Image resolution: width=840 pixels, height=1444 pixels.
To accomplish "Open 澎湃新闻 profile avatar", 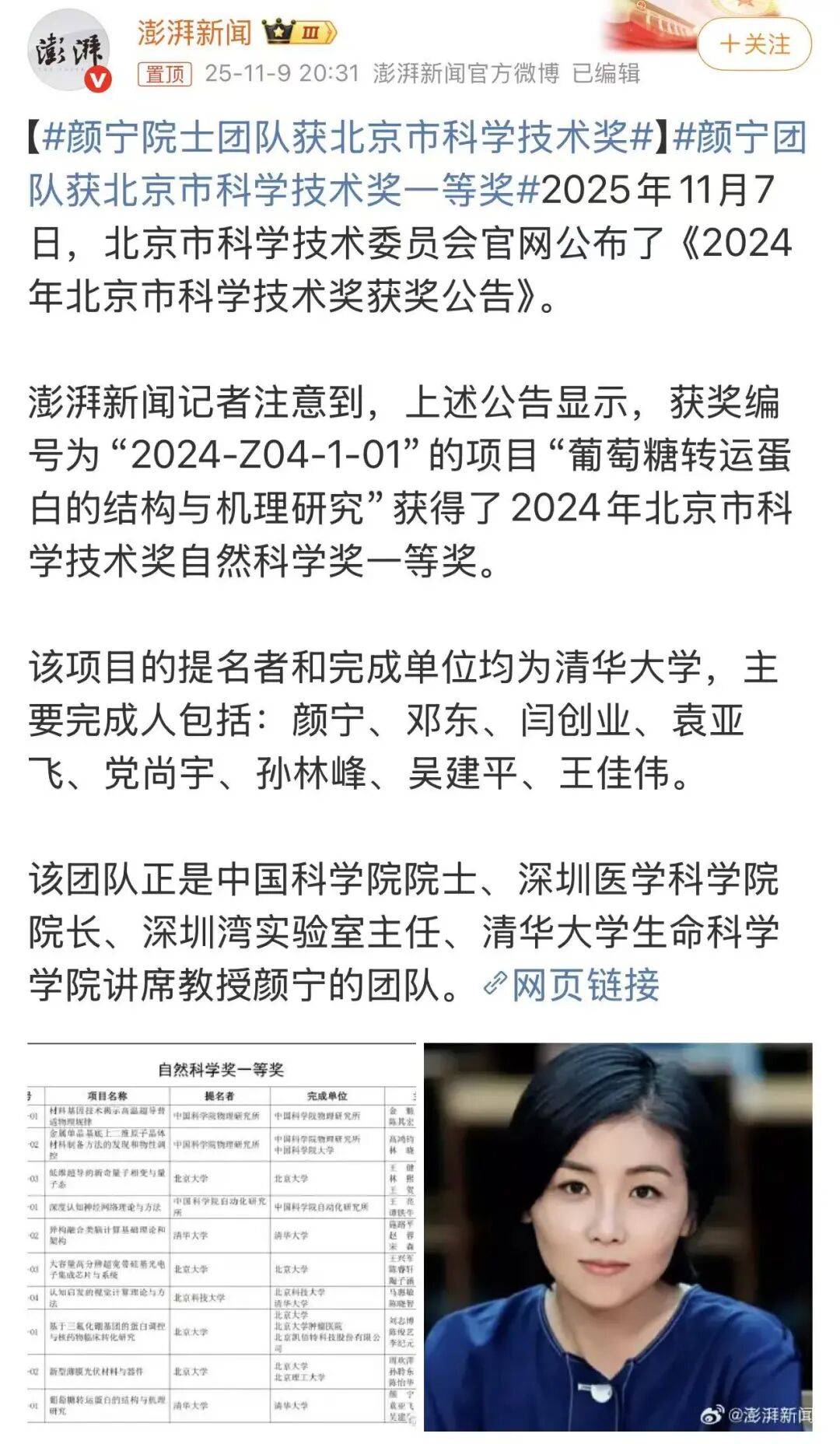I will point(69,51).
